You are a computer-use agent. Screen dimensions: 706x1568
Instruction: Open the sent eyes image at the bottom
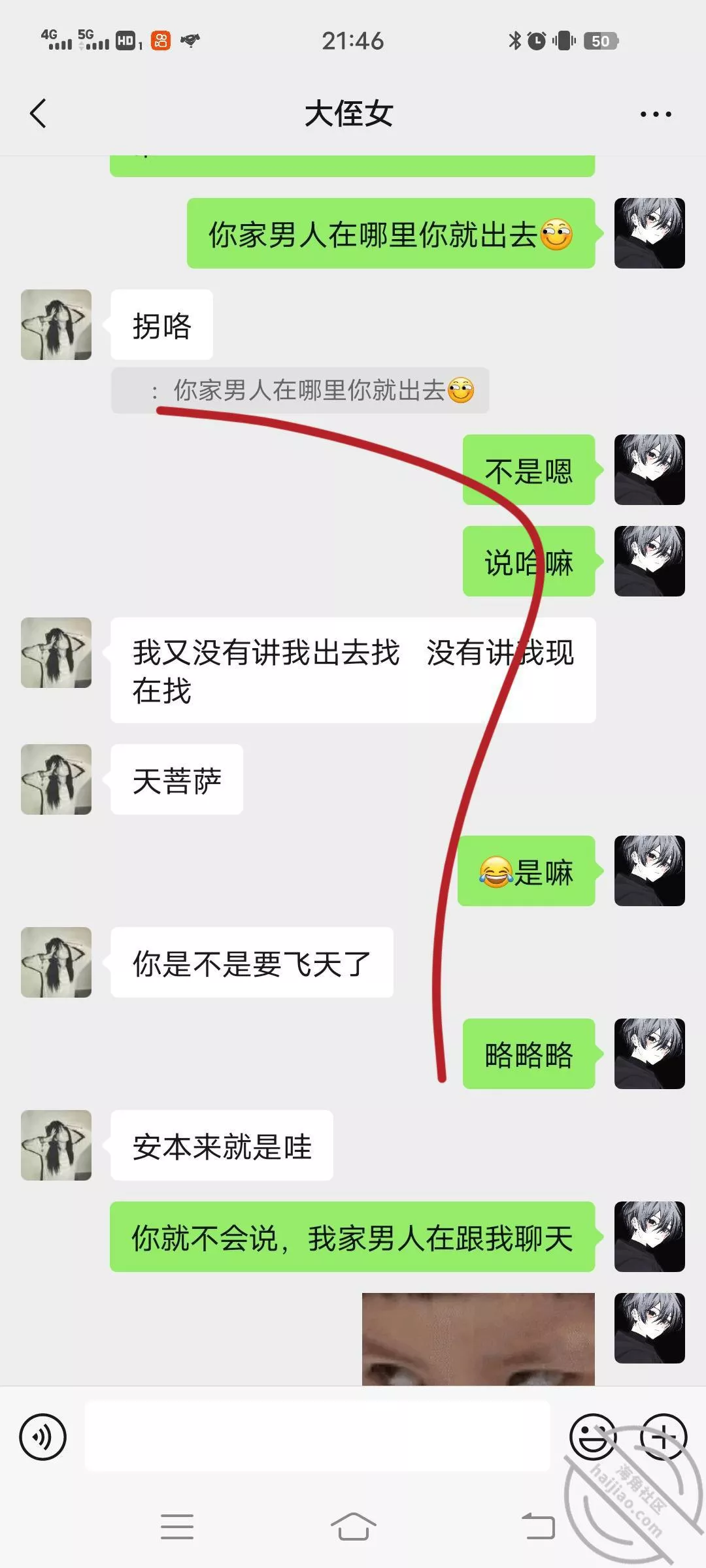pos(478,1339)
